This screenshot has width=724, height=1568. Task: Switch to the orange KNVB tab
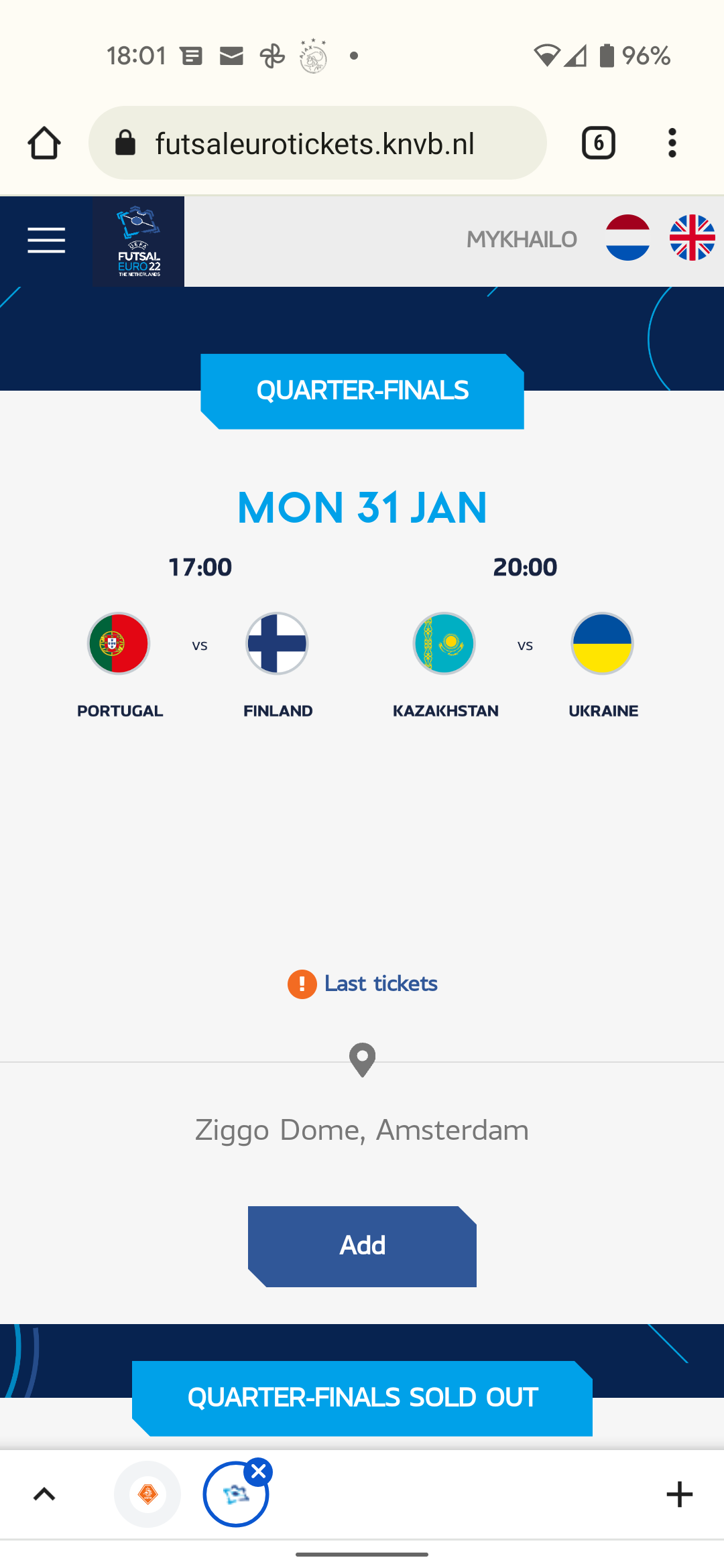click(x=147, y=1494)
